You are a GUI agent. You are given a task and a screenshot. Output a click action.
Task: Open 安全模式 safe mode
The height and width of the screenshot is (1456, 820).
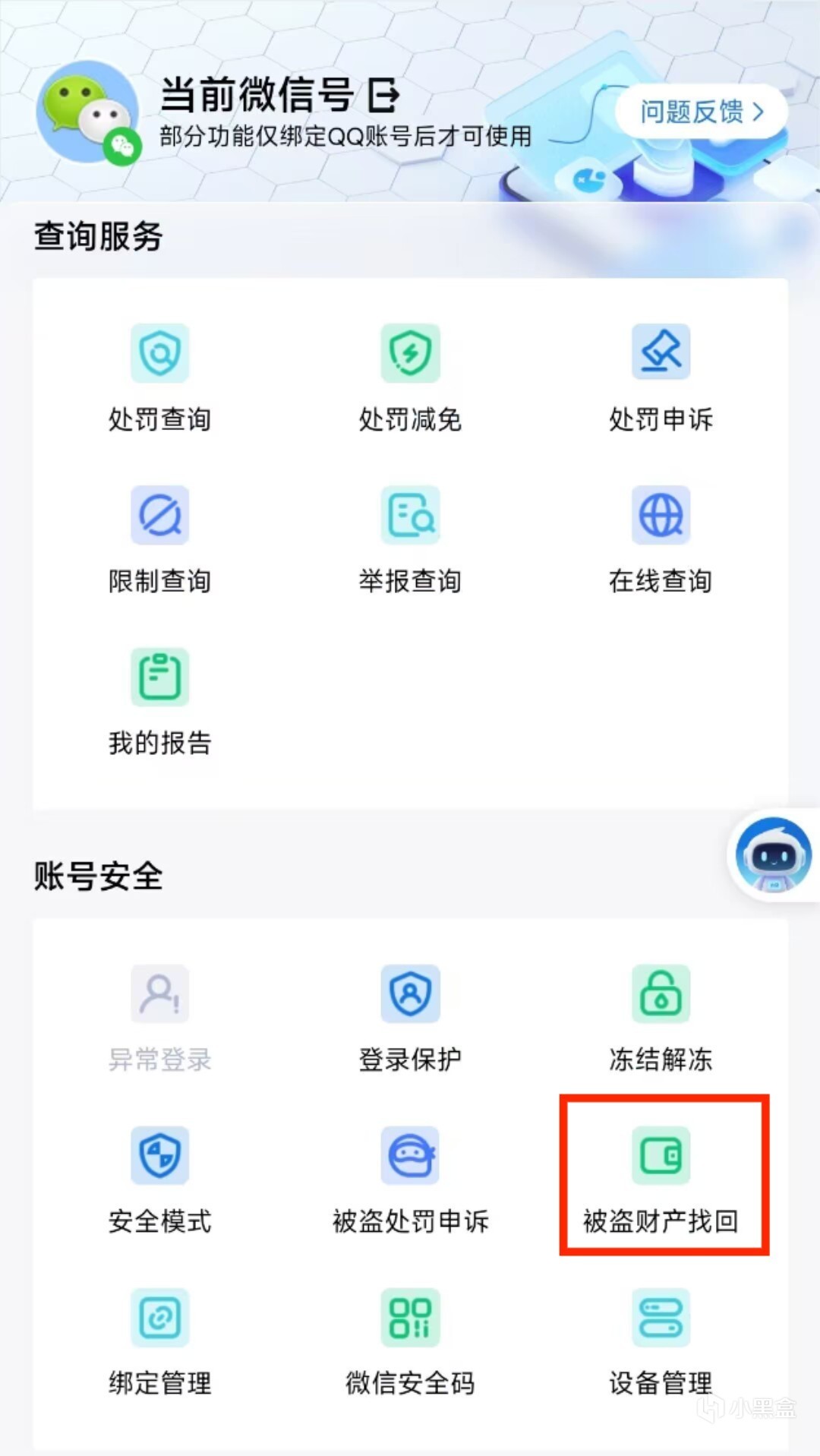pos(159,1180)
